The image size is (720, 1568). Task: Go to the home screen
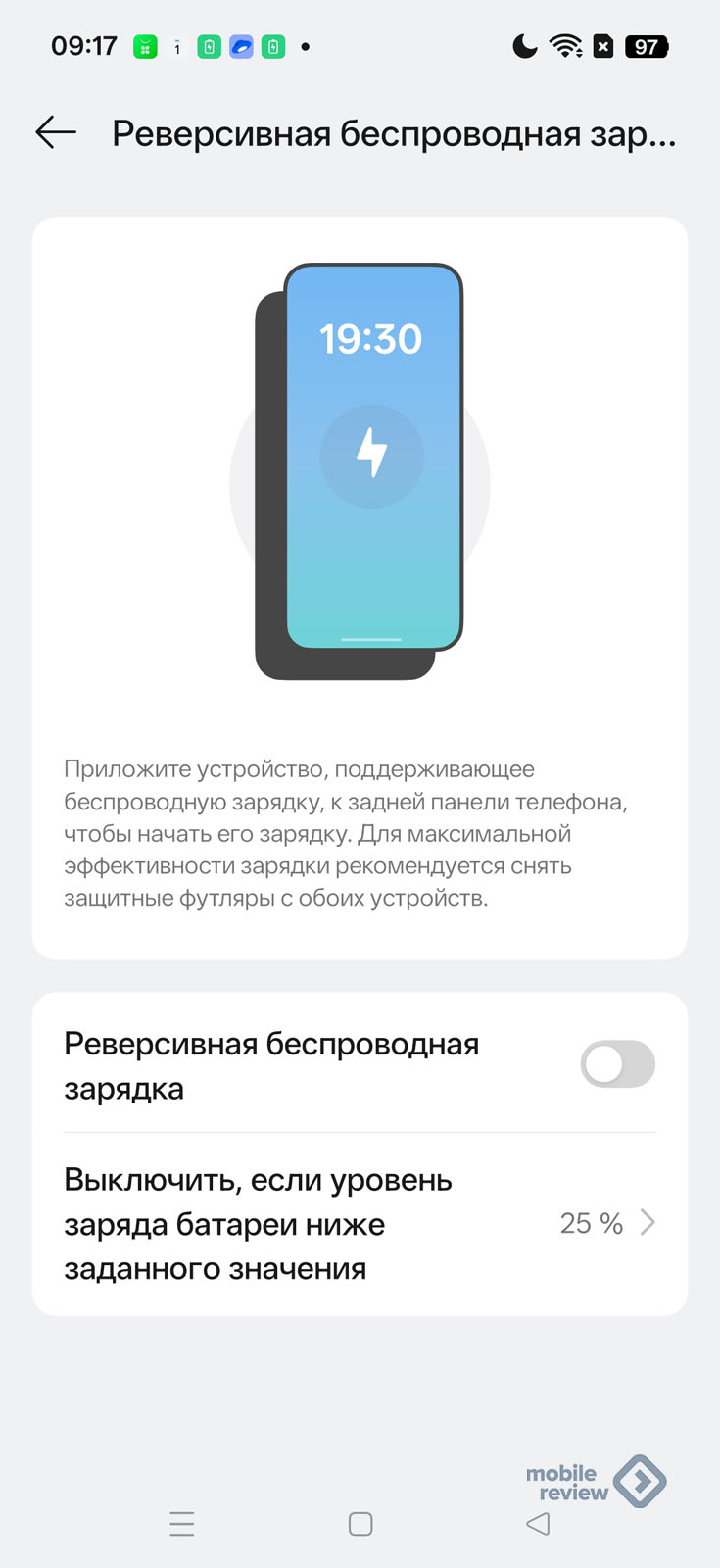point(360,1524)
